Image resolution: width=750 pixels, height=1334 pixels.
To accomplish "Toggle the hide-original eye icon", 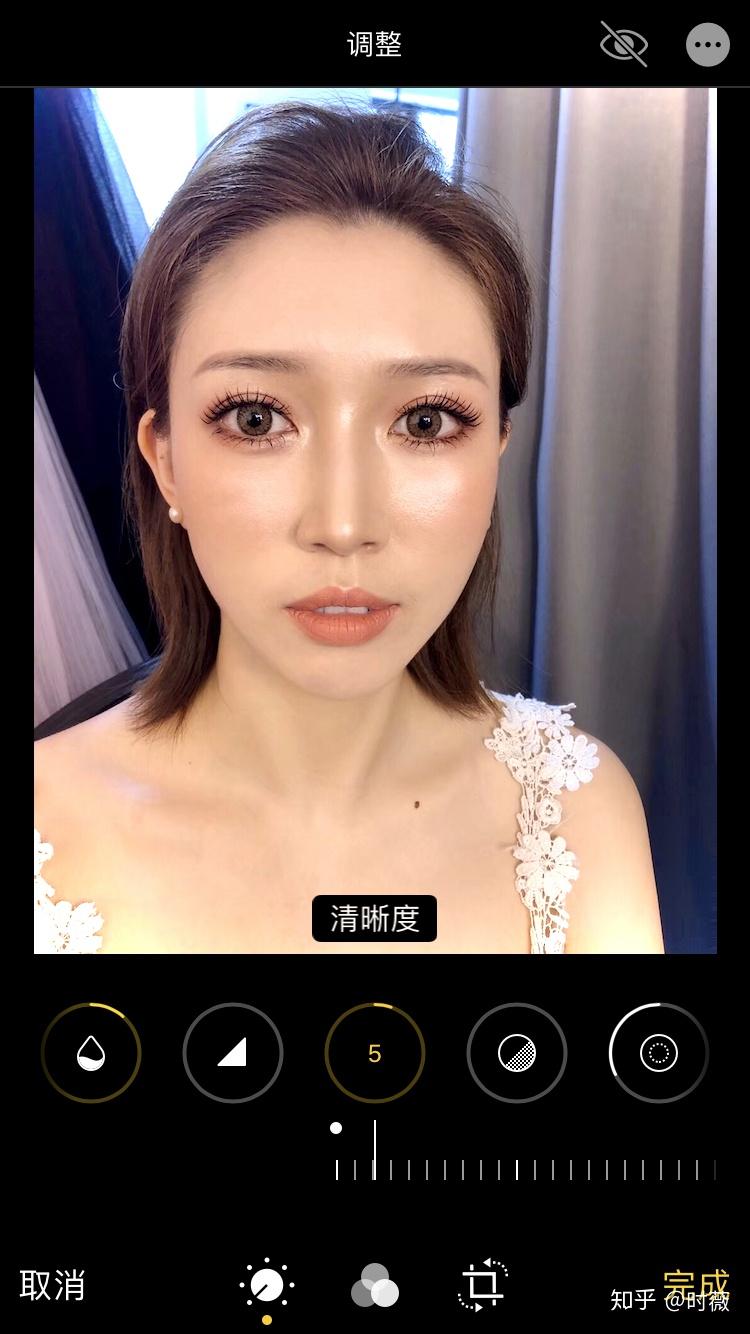I will [623, 44].
